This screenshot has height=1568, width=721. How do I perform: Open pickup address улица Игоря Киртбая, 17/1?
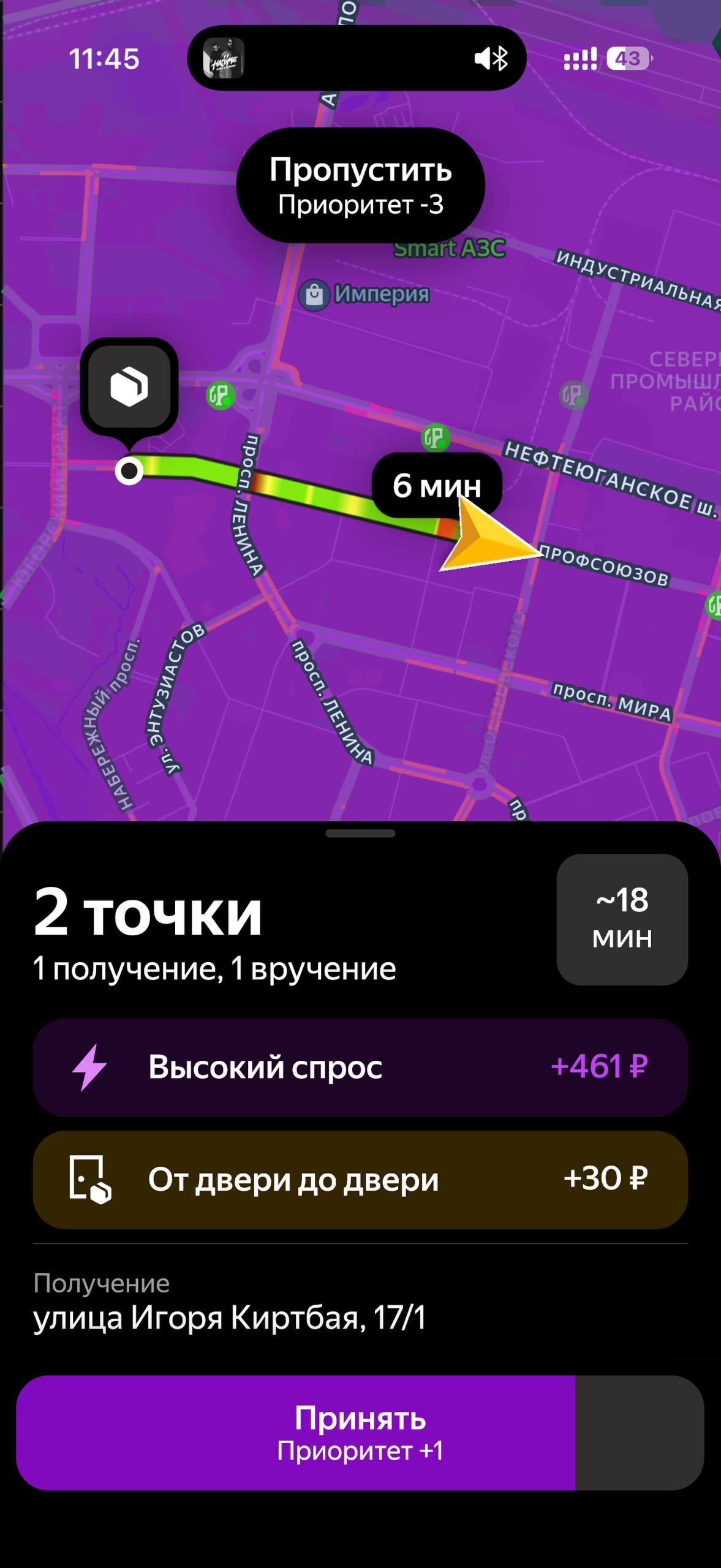pyautogui.click(x=230, y=1316)
